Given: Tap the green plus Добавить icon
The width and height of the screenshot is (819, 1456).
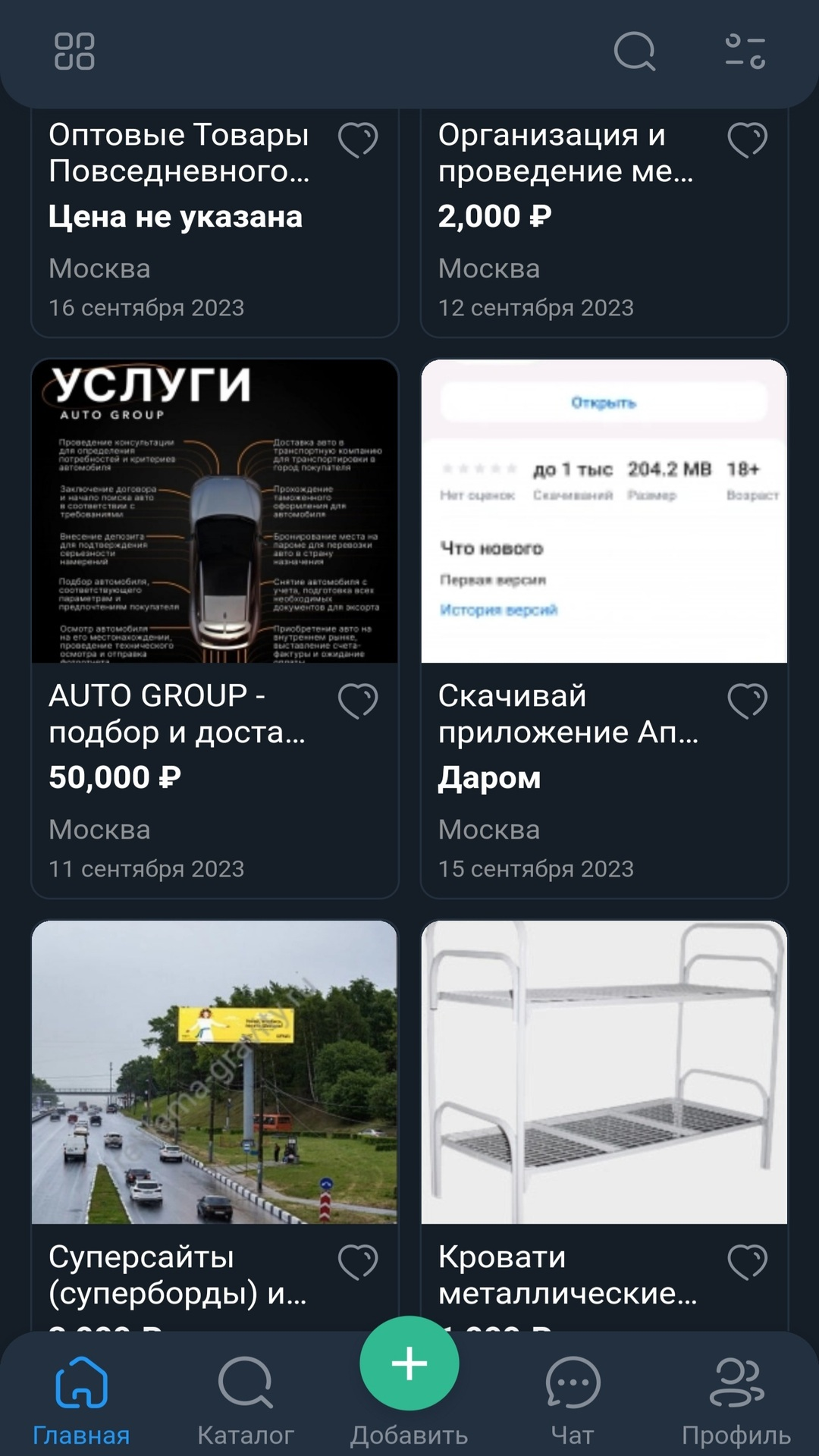Looking at the screenshot, I should pyautogui.click(x=409, y=1362).
